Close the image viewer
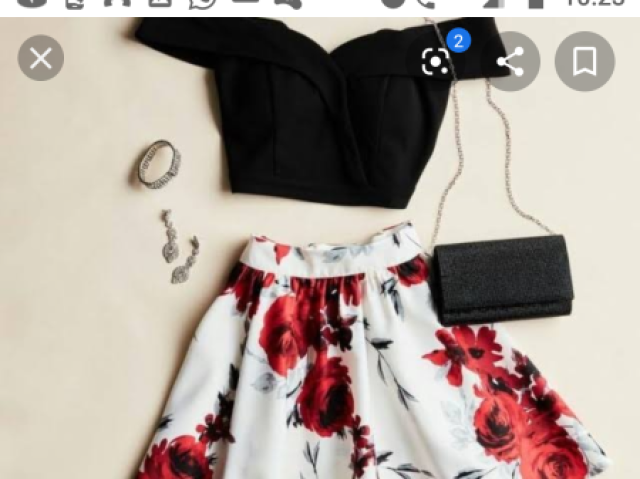This screenshot has height=479, width=640. click(41, 59)
